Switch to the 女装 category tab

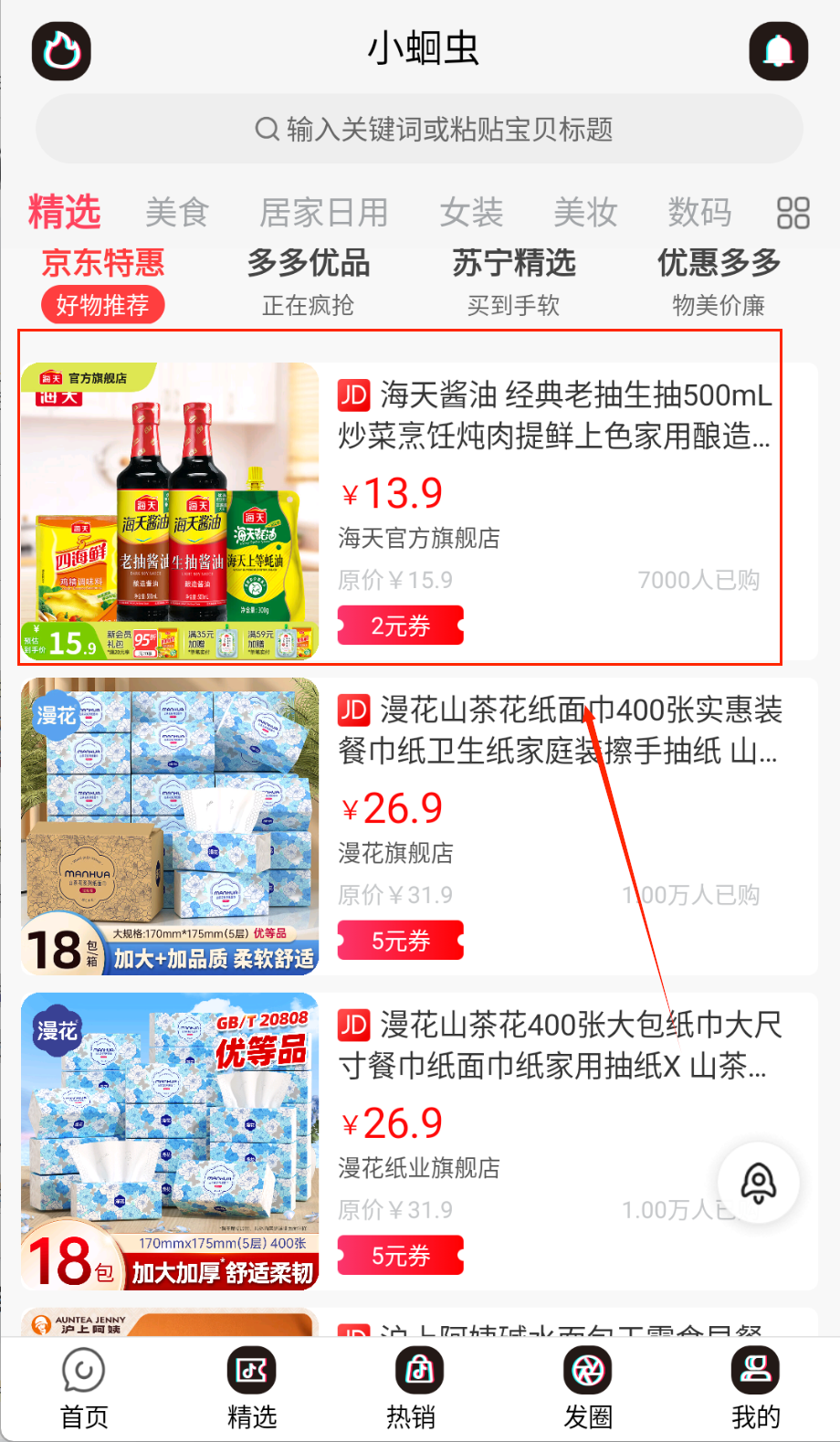click(471, 213)
